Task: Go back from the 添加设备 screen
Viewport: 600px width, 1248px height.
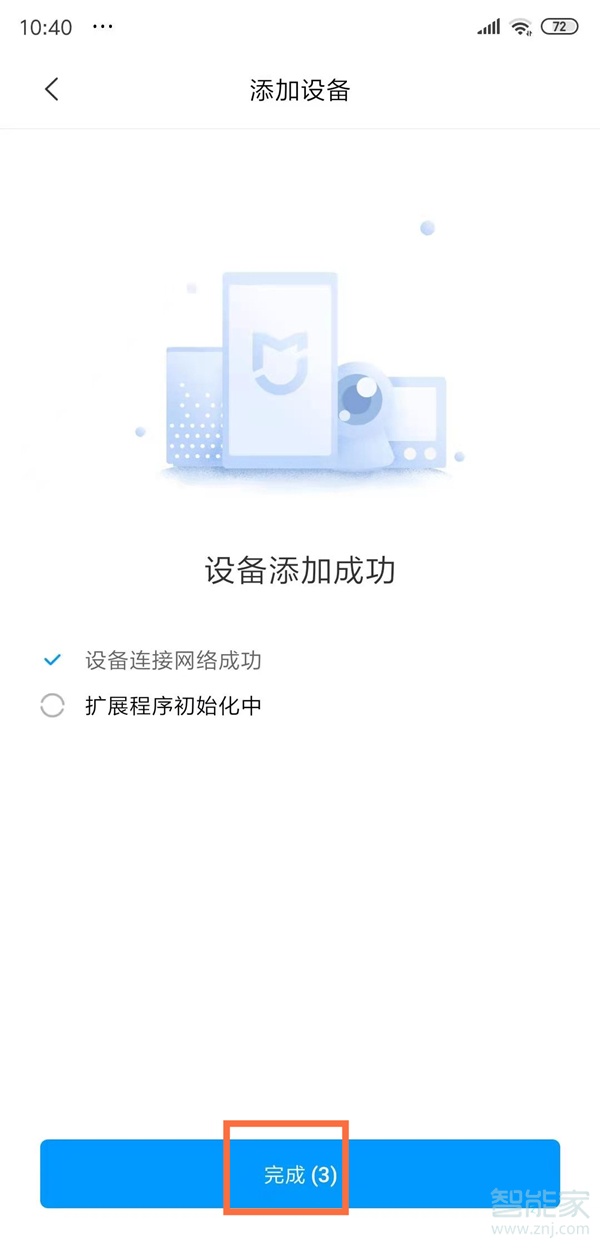Action: tap(52, 89)
